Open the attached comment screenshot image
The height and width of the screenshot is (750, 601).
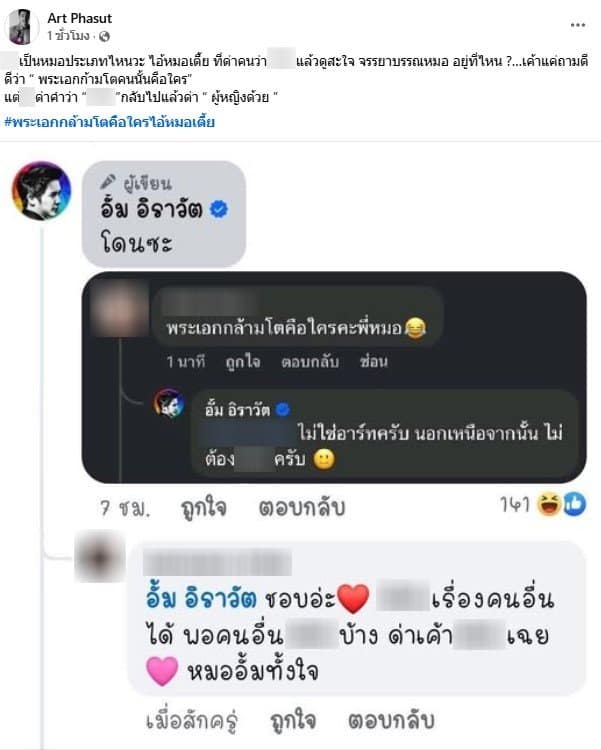(300, 440)
